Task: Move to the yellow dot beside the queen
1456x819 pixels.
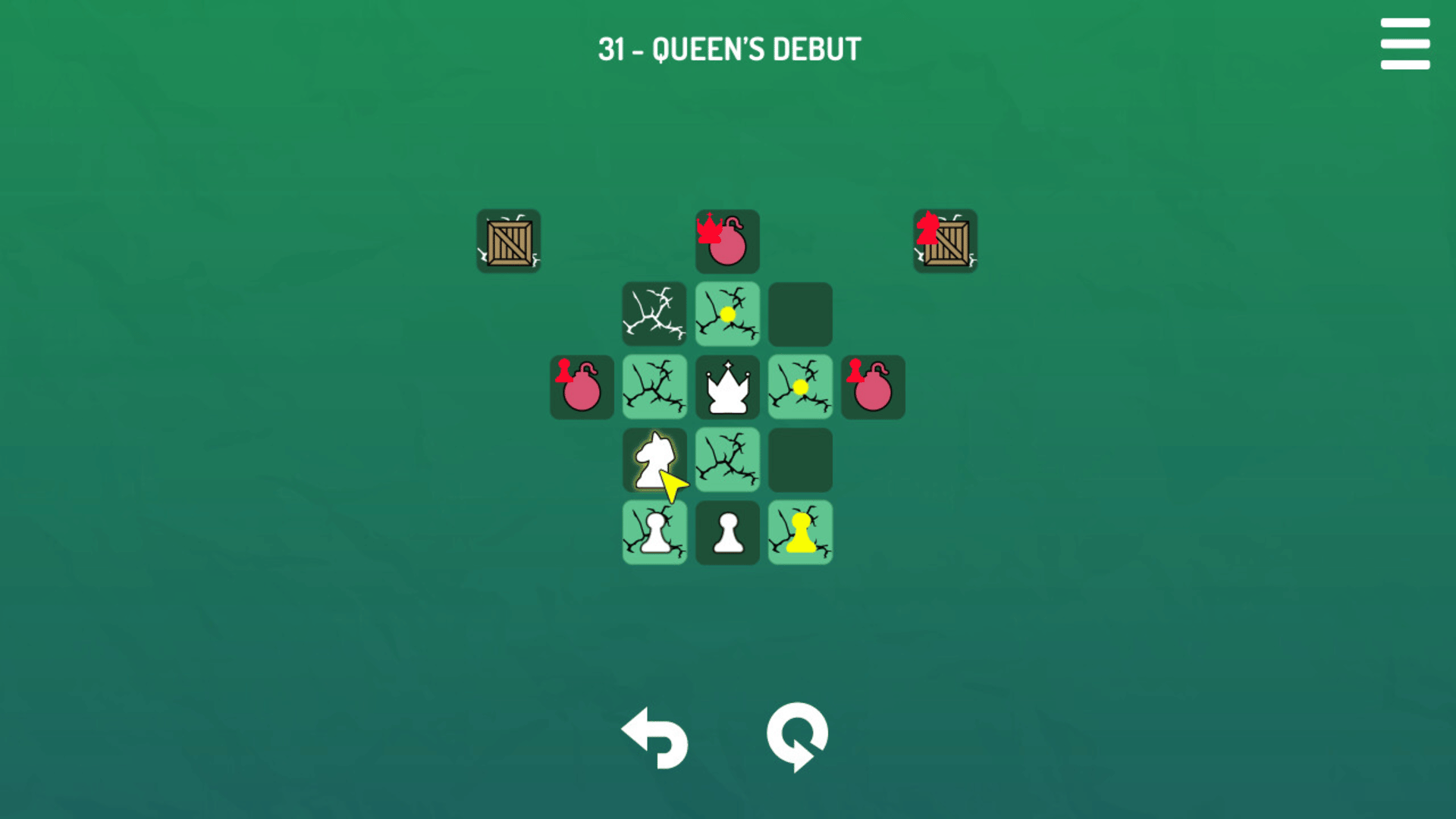Action: pos(800,388)
